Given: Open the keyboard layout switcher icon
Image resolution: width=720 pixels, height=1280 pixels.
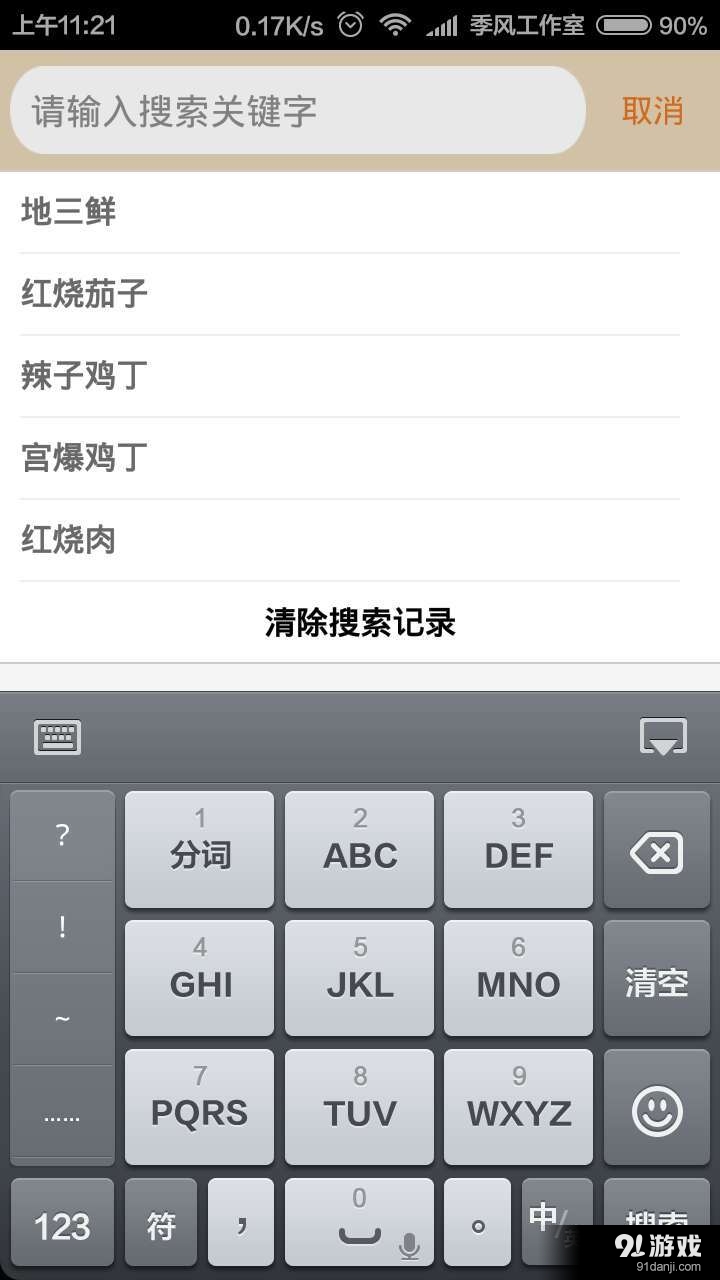Looking at the screenshot, I should pos(57,737).
